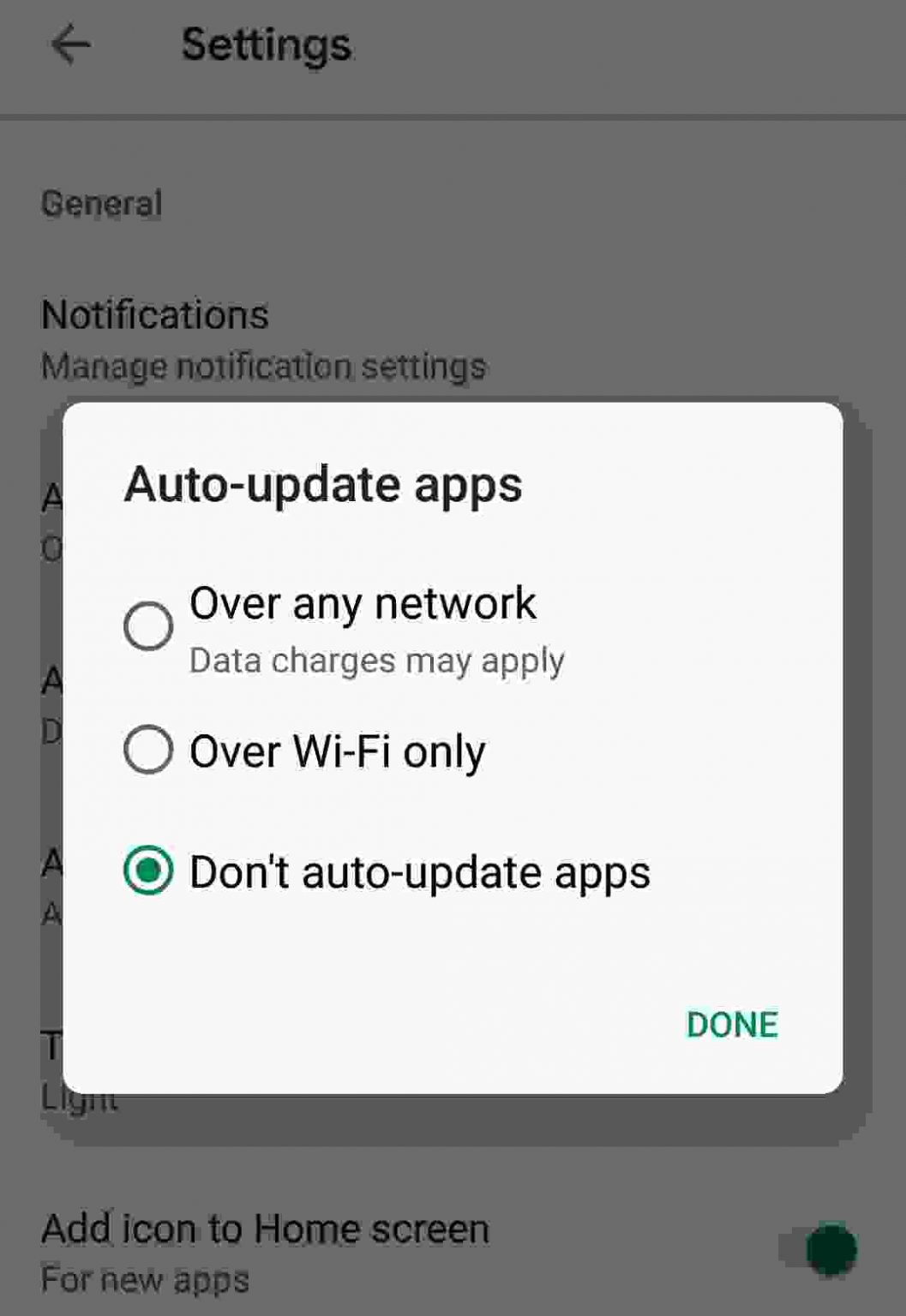Disable the "Add icon to Home screen" toggle

click(x=829, y=1248)
